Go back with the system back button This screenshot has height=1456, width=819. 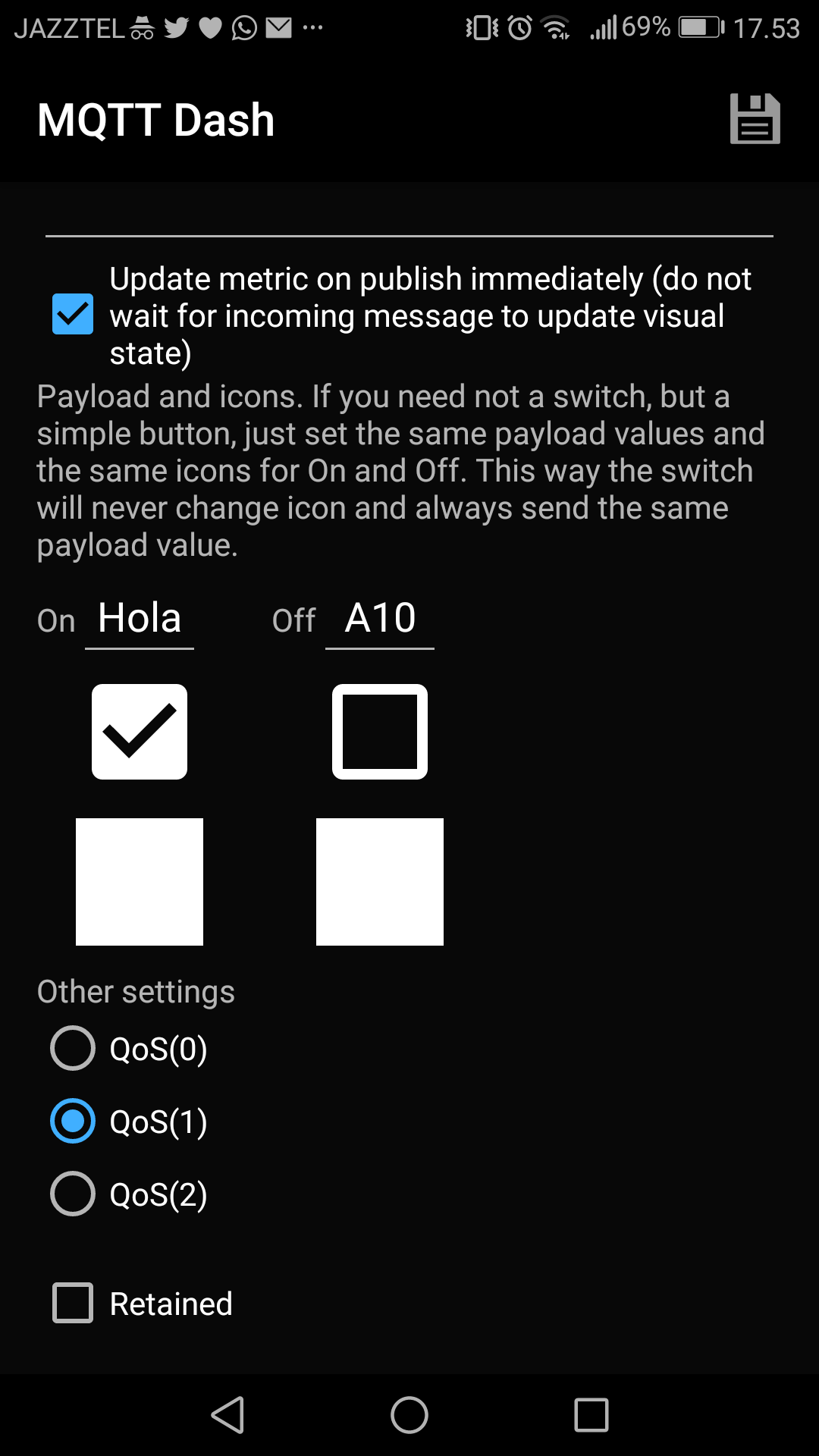[x=227, y=1415]
